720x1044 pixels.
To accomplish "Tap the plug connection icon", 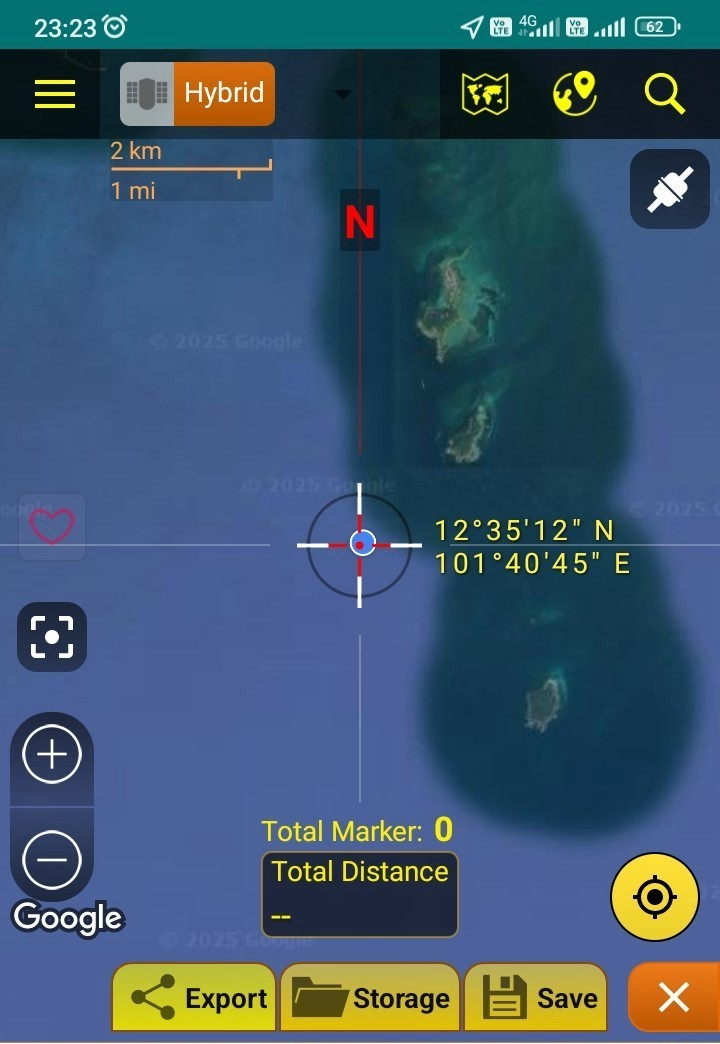I will pyautogui.click(x=669, y=190).
